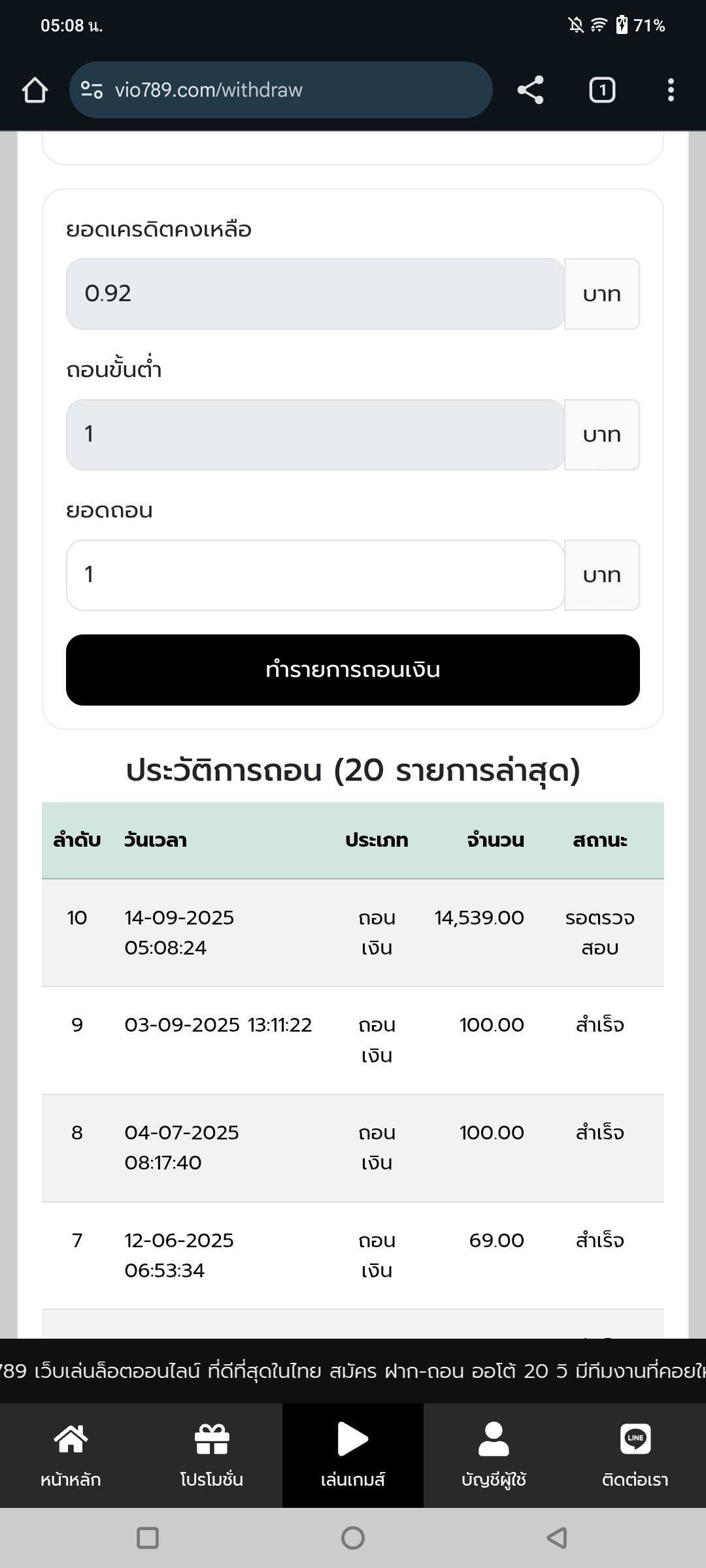Select the เล่นเกมส์ tab
706x1568 pixels.
coord(353,1456)
